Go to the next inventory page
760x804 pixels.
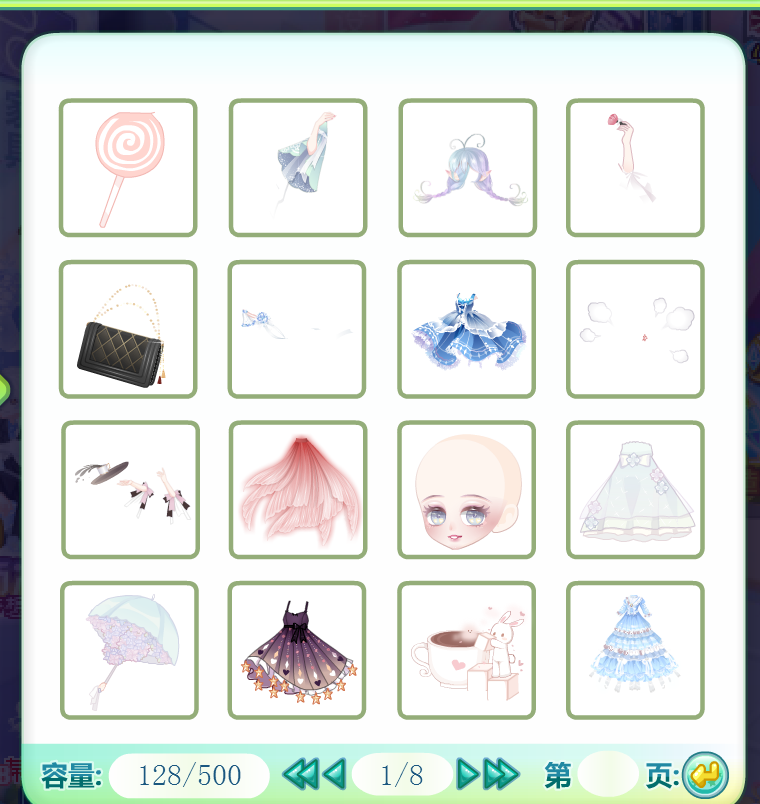pos(467,774)
